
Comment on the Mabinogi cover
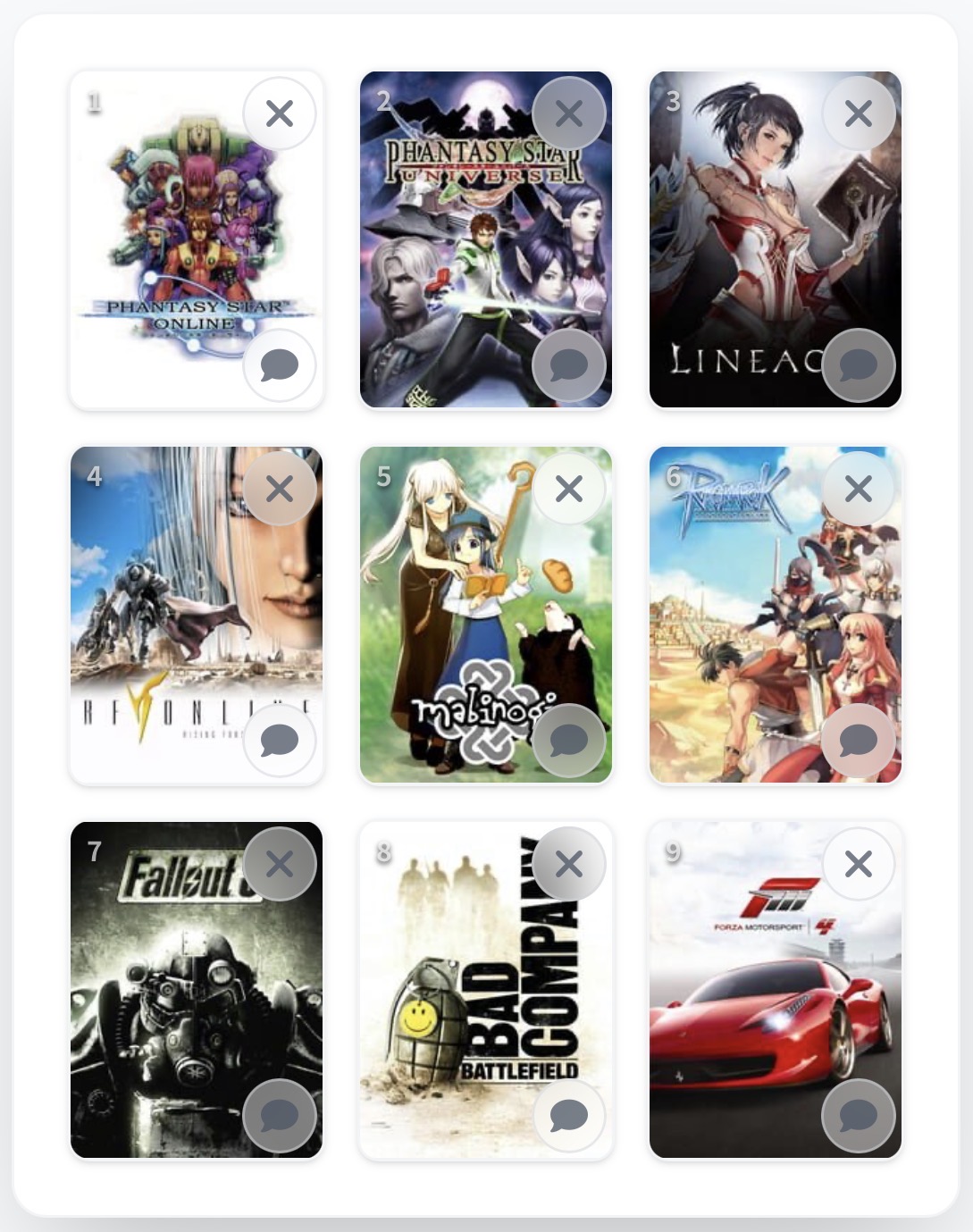click(x=569, y=741)
